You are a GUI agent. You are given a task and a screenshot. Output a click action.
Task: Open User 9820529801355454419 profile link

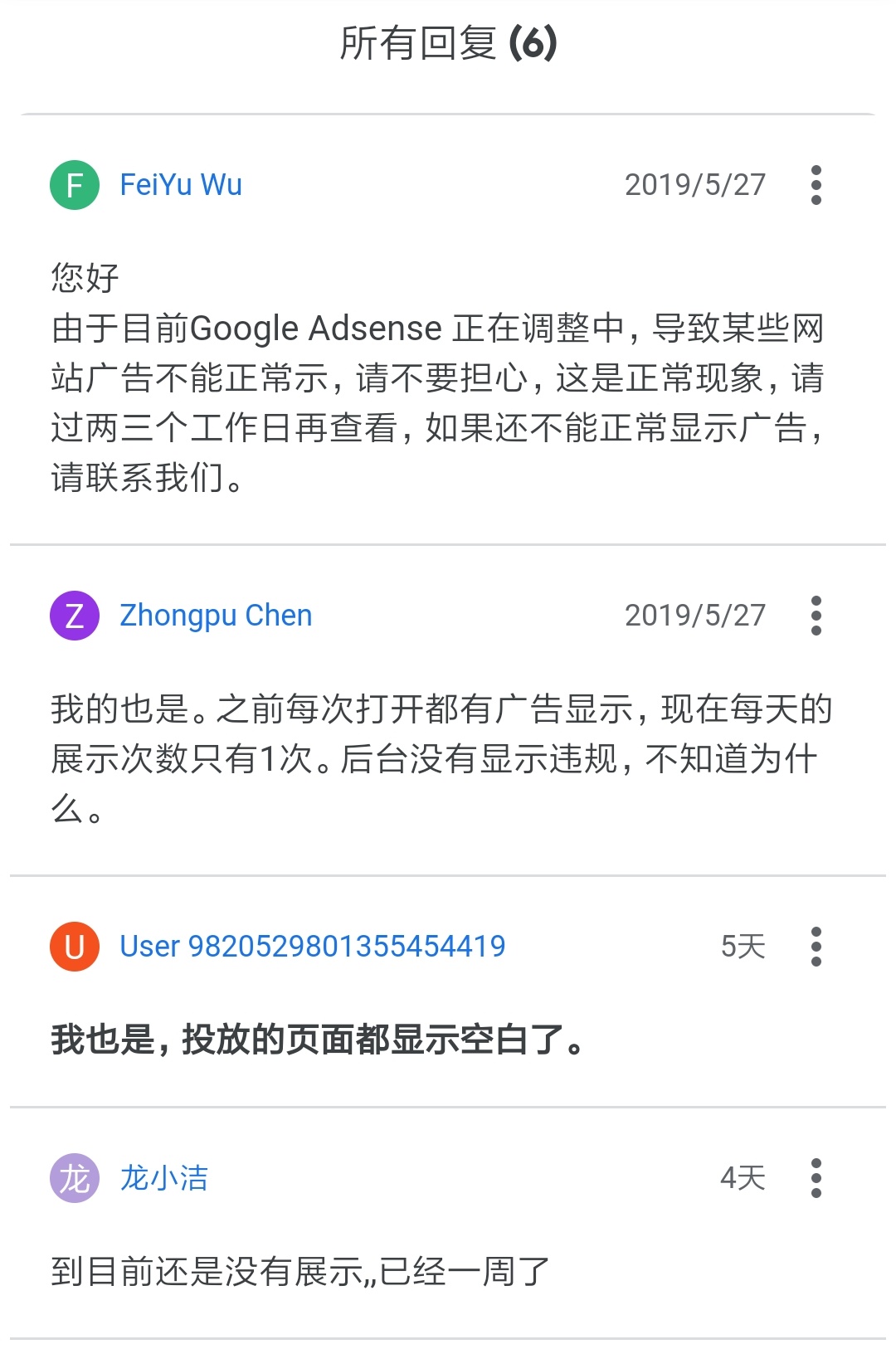[x=313, y=946]
